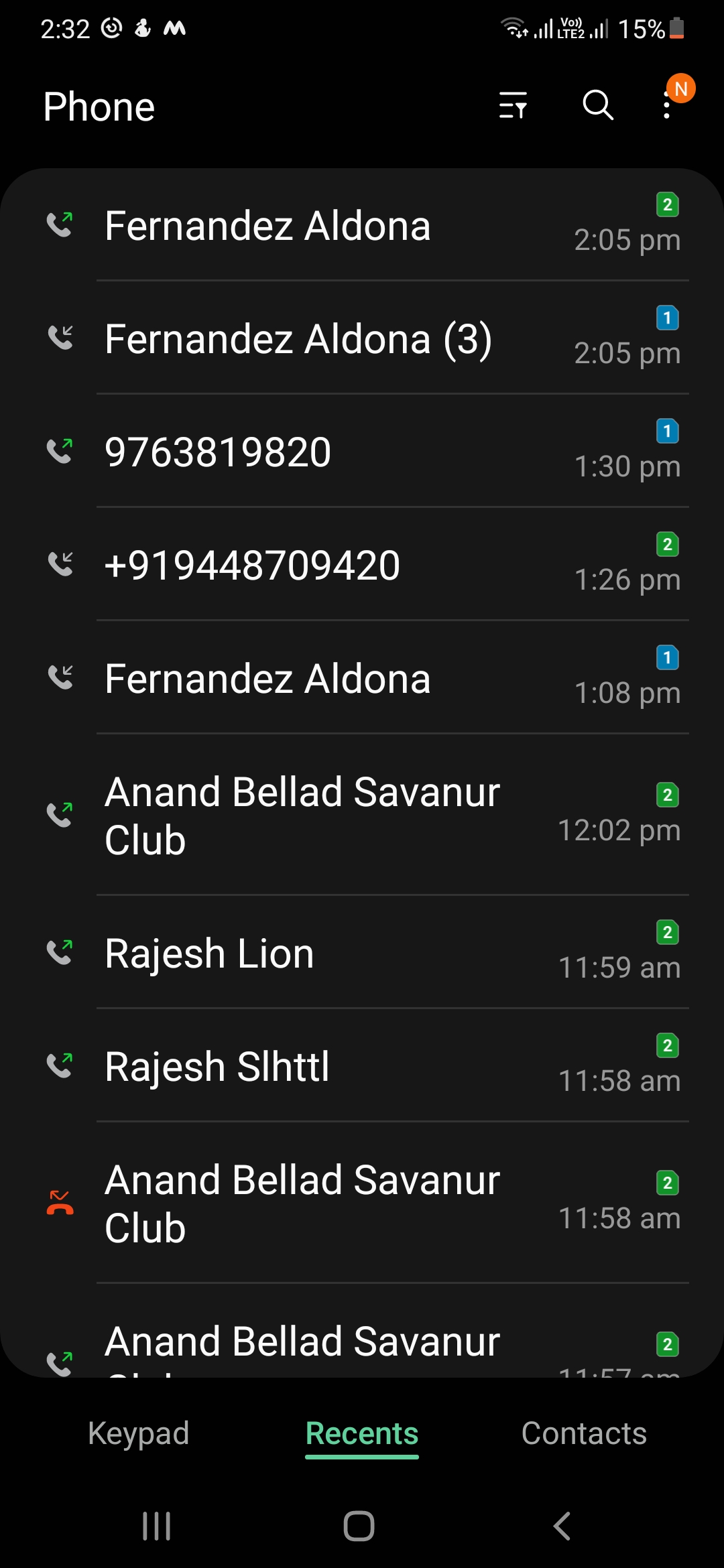Viewport: 724px width, 1568px height.
Task: Switch to the Contacts tab
Action: click(584, 1434)
